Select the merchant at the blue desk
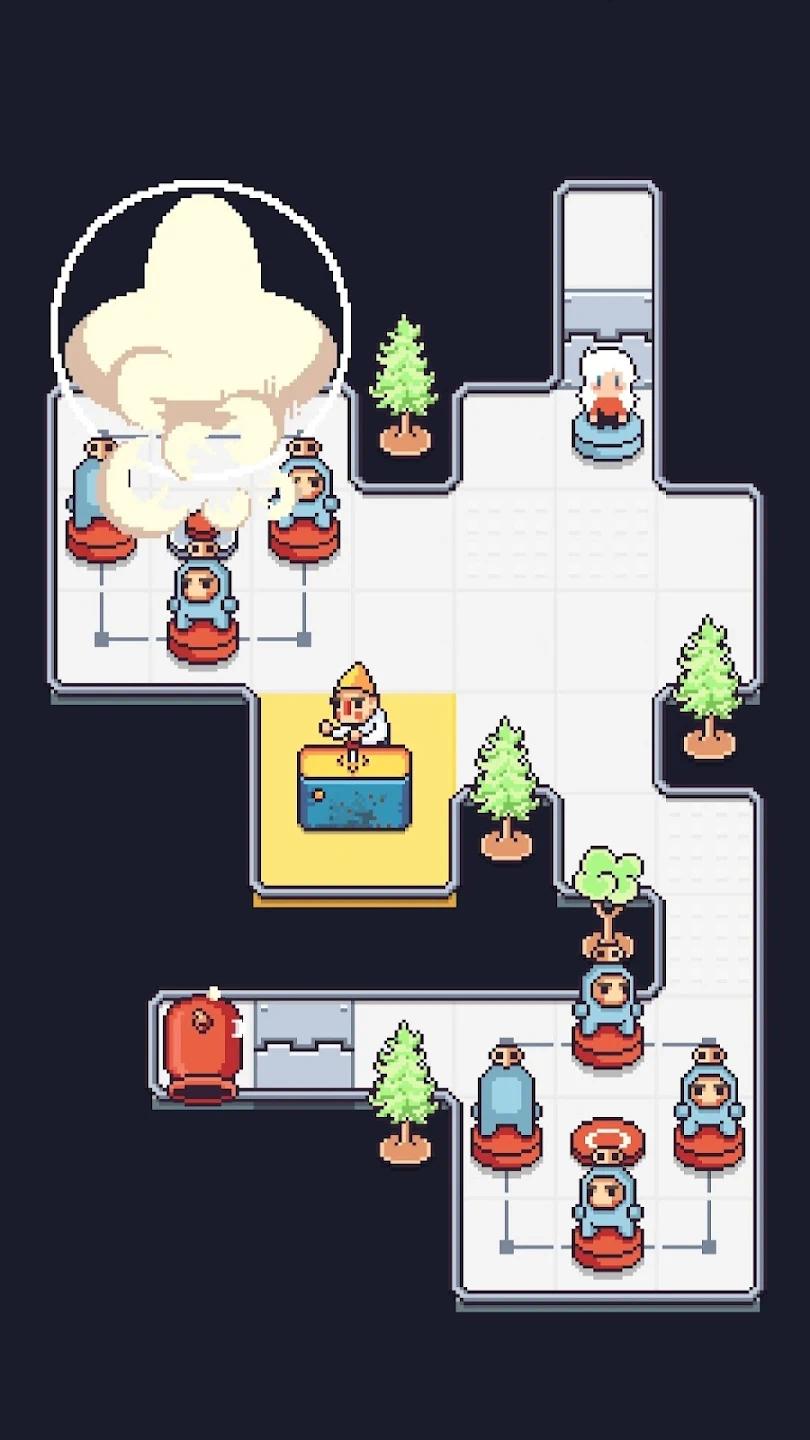The image size is (810, 1440). pyautogui.click(x=355, y=712)
